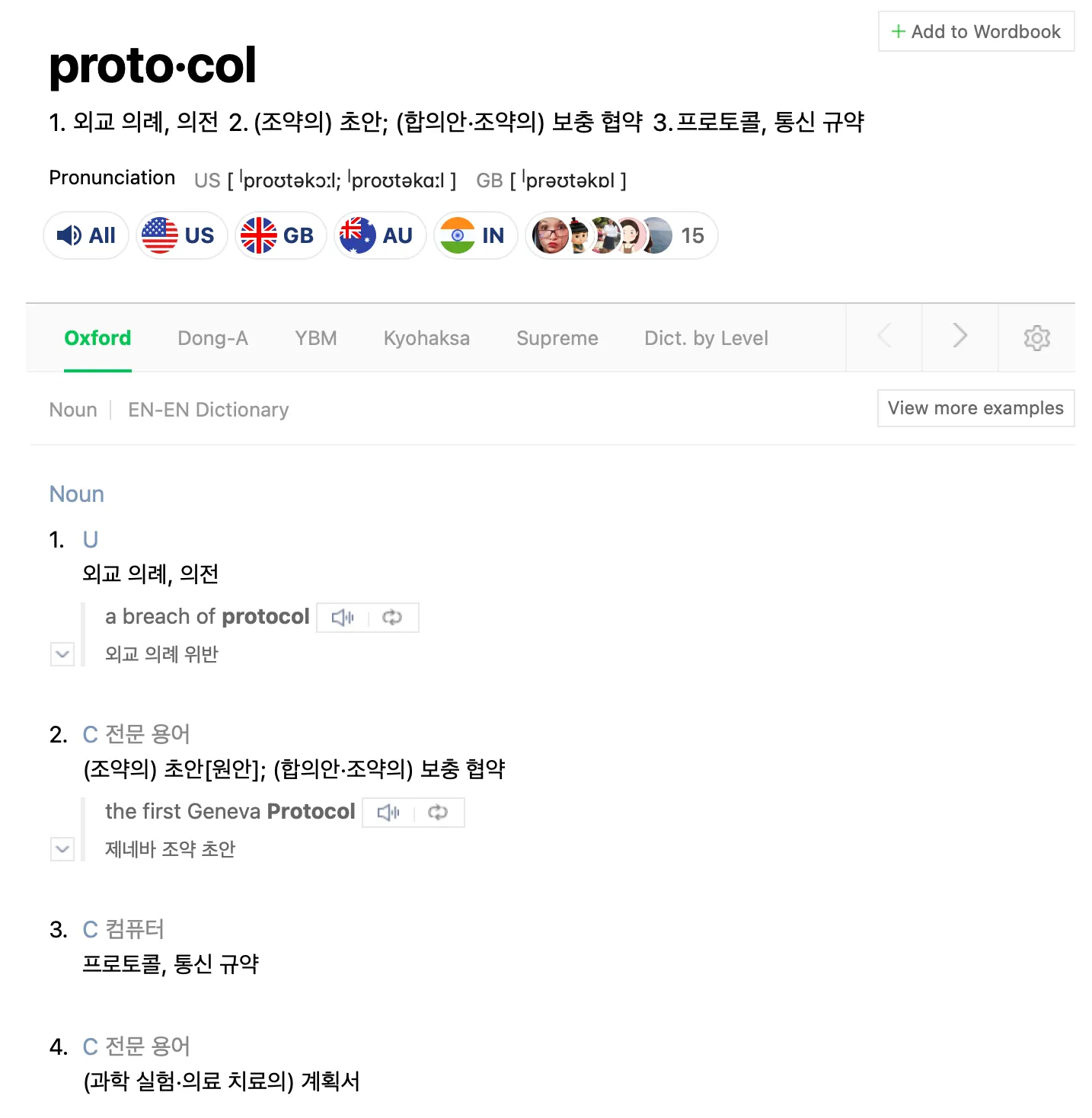Repeat playback of 'a breach of protocol'
The height and width of the screenshot is (1118, 1092).
click(392, 618)
